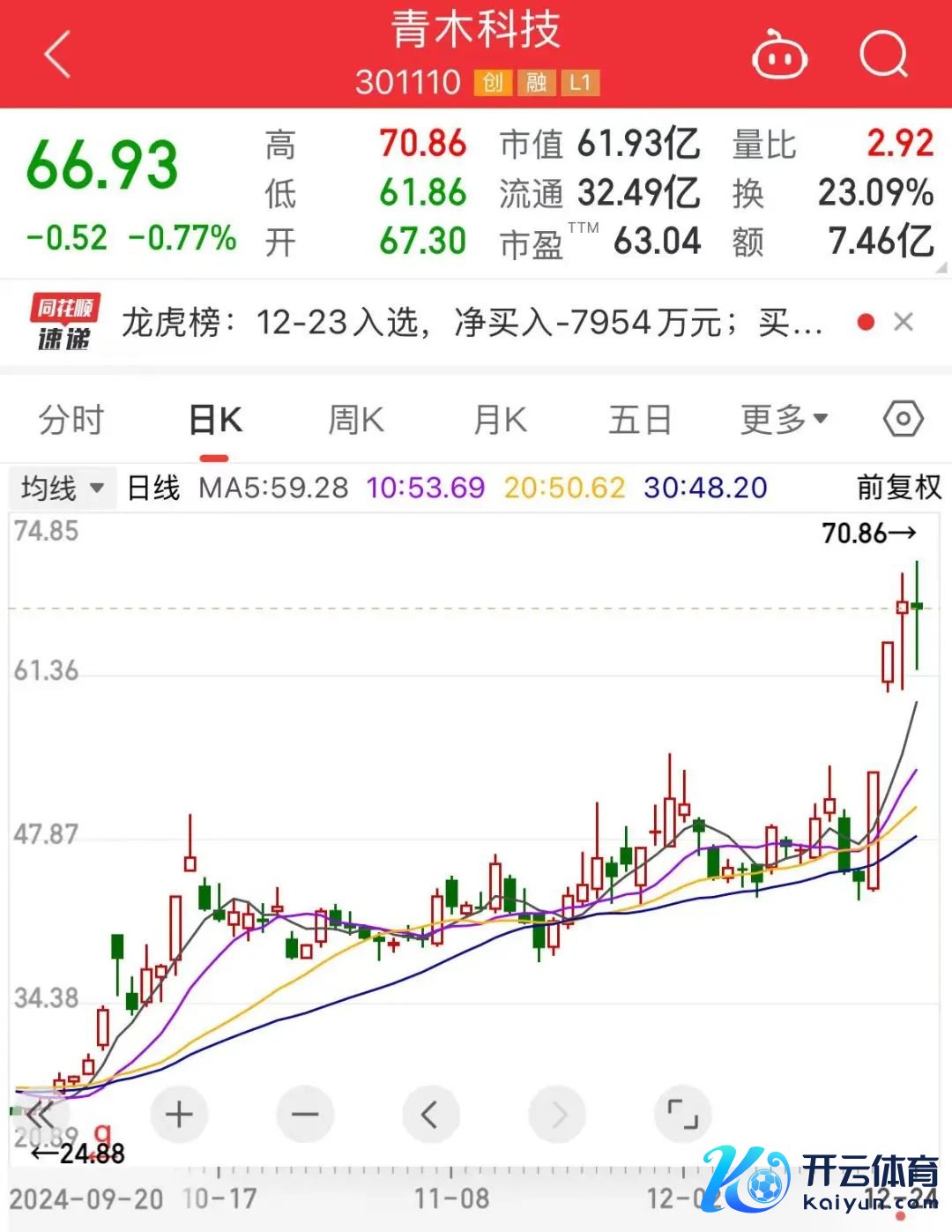This screenshot has width=952, height=1232.
Task: Zoom in the K-line chart with plus
Action: coord(179,1115)
